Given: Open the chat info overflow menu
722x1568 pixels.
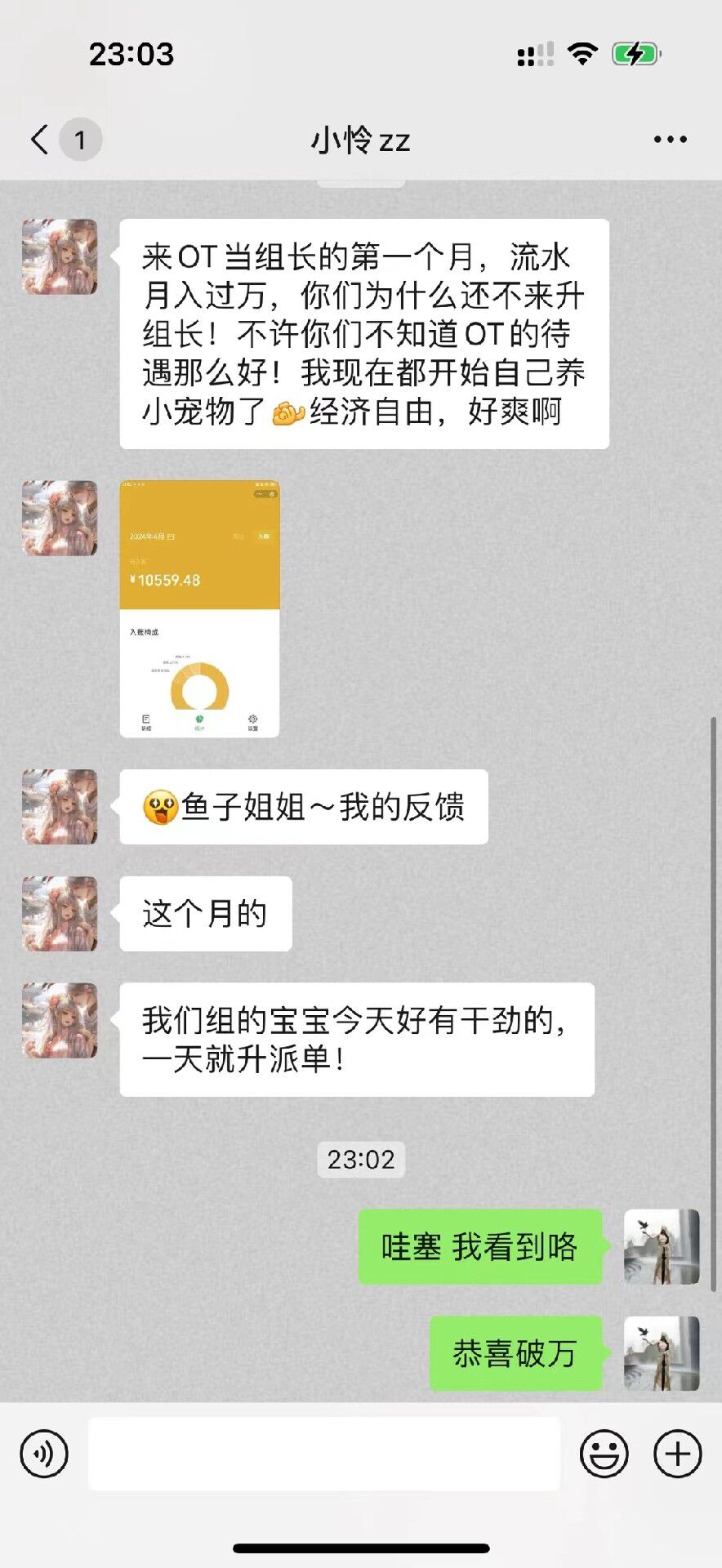Looking at the screenshot, I should (x=670, y=140).
